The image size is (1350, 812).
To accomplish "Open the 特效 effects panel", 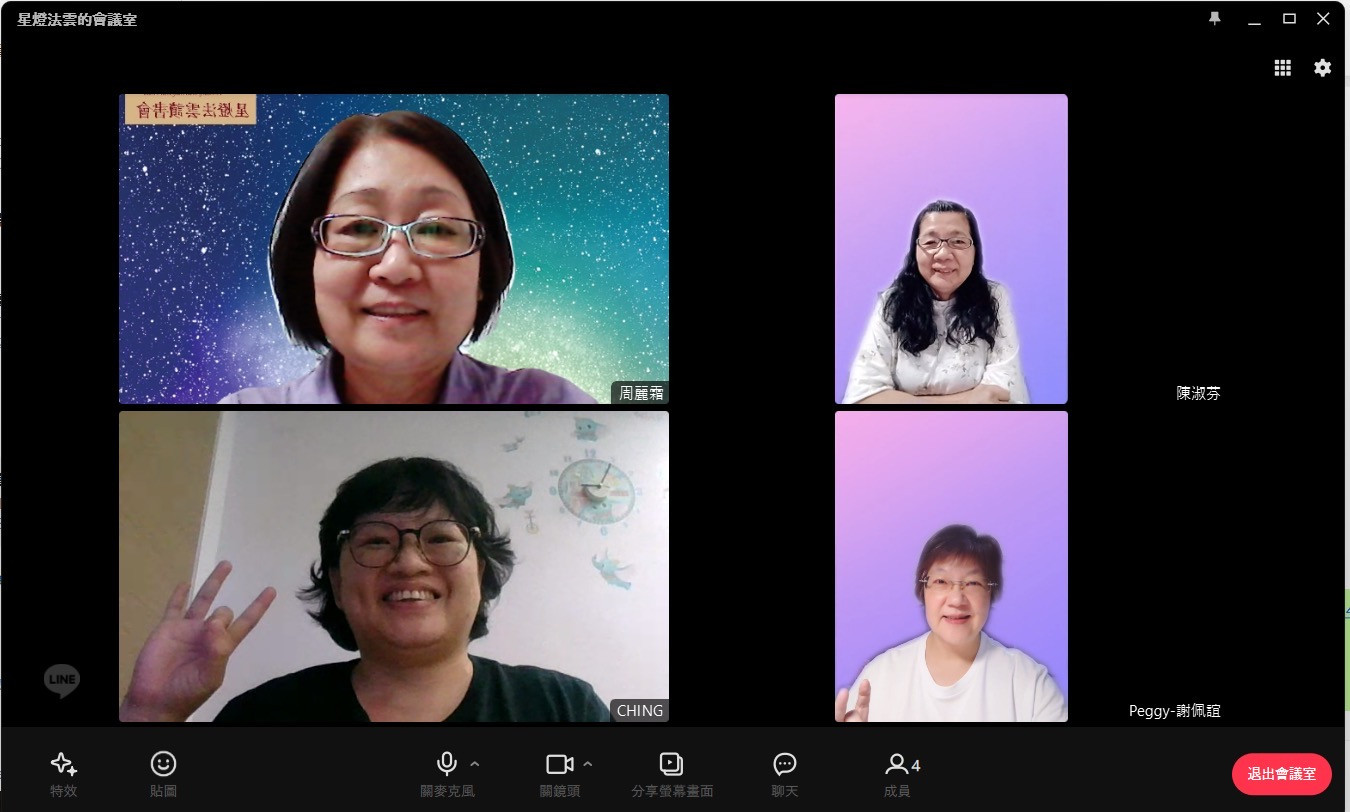I will (63, 773).
